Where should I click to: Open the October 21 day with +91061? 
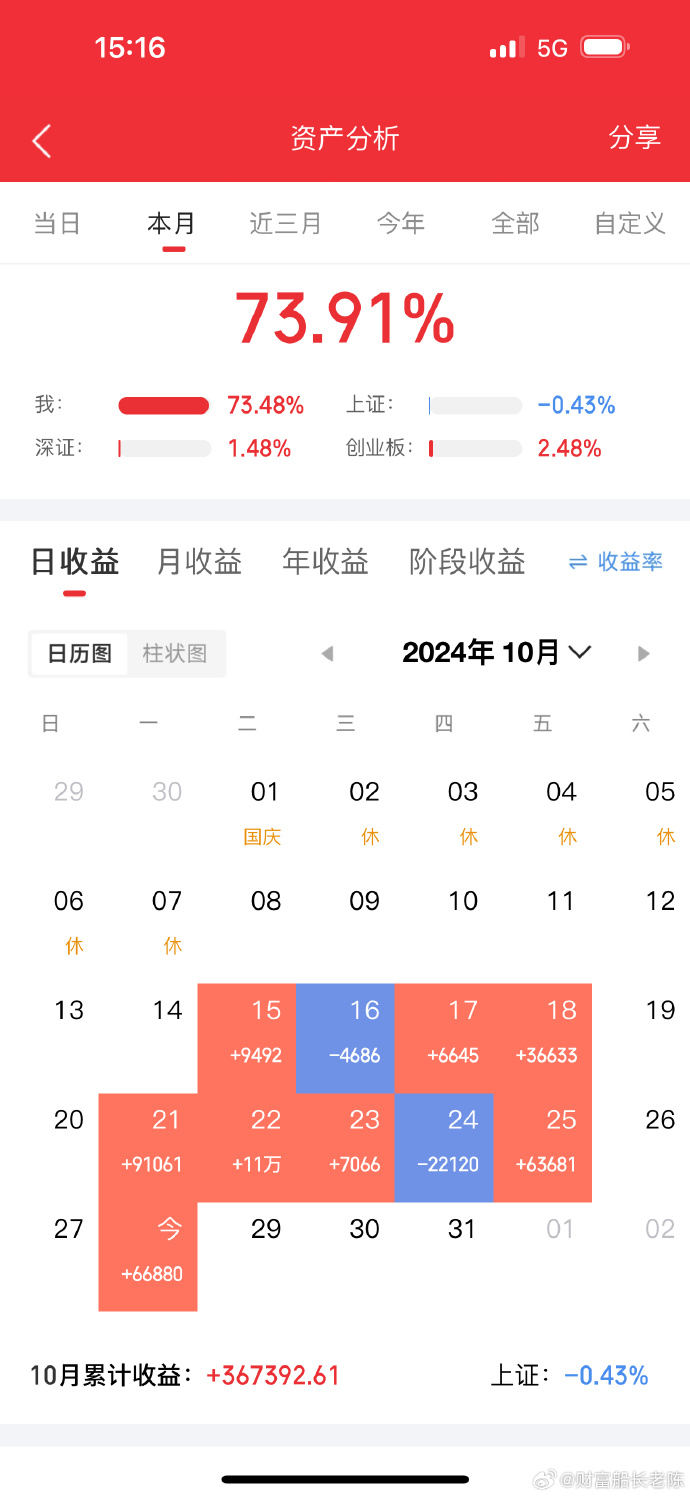coord(148,1147)
